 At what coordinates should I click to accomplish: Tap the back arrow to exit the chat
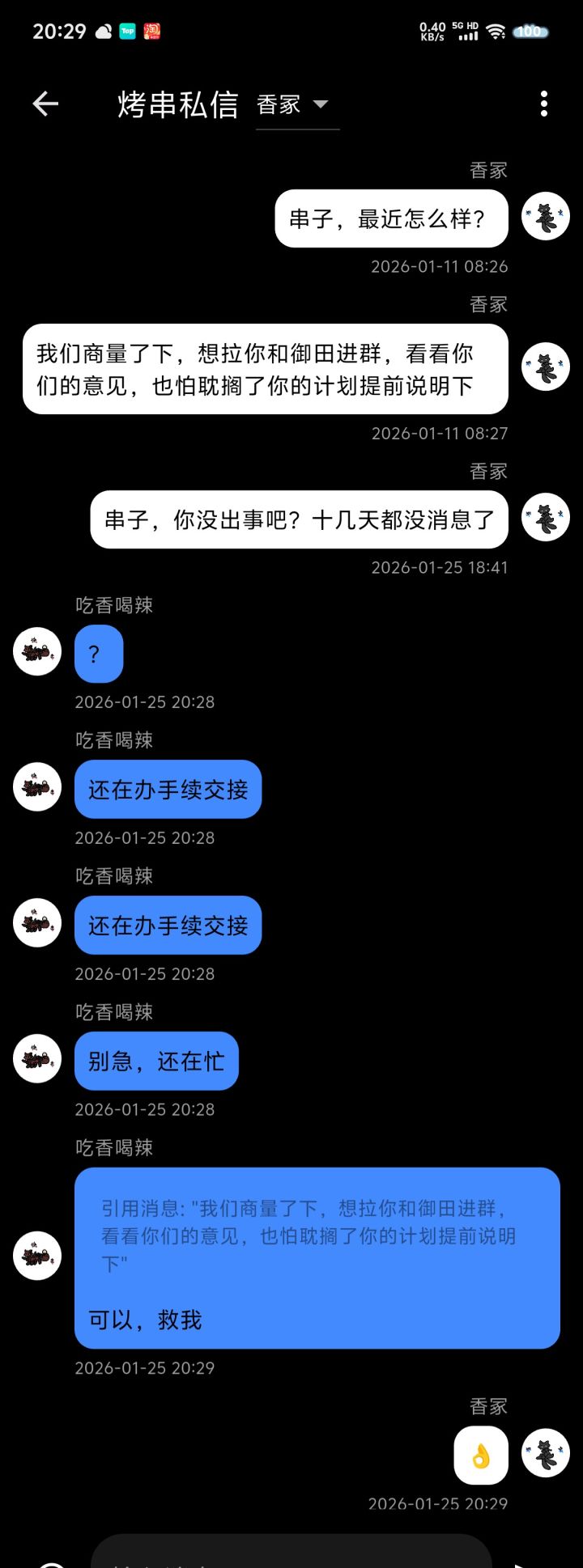click(x=46, y=104)
